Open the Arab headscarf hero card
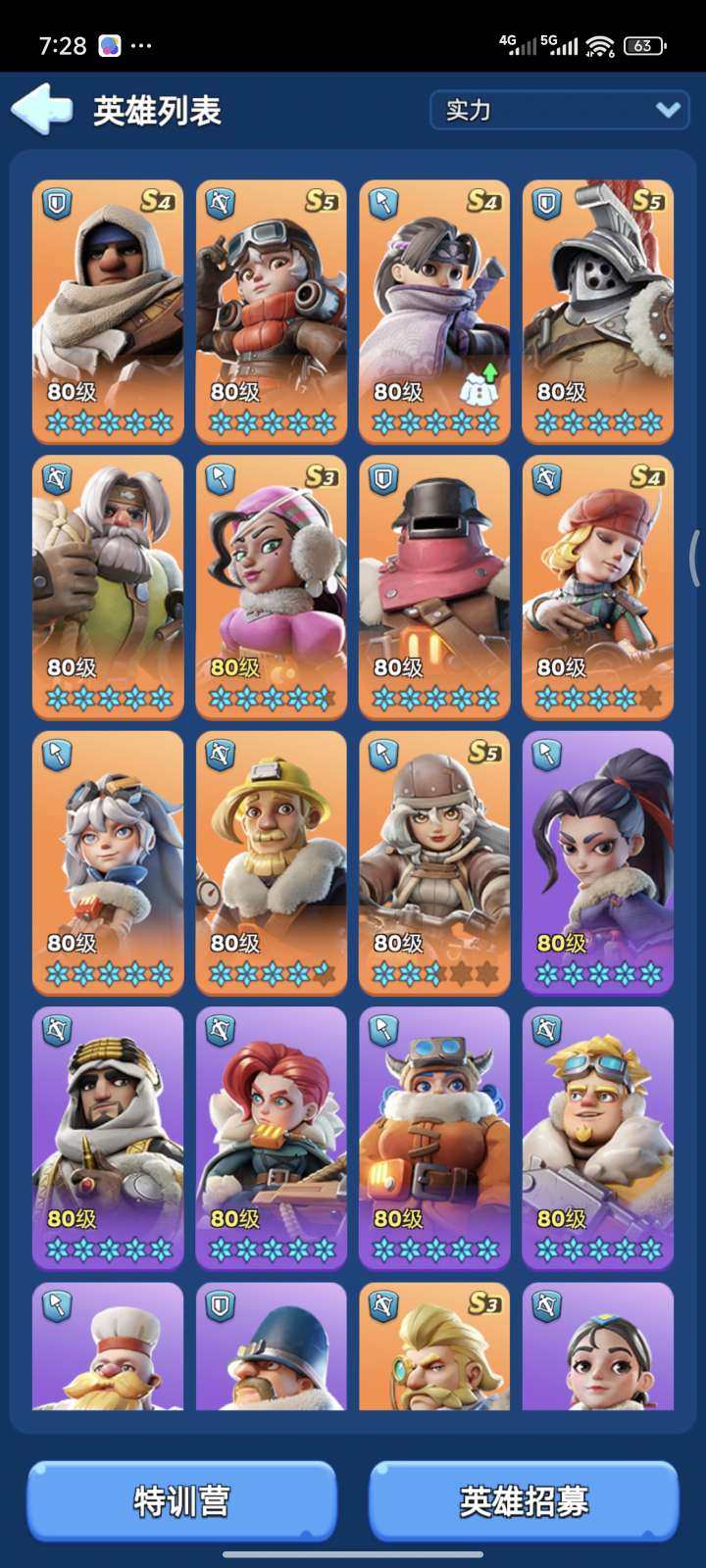 pyautogui.click(x=108, y=1137)
